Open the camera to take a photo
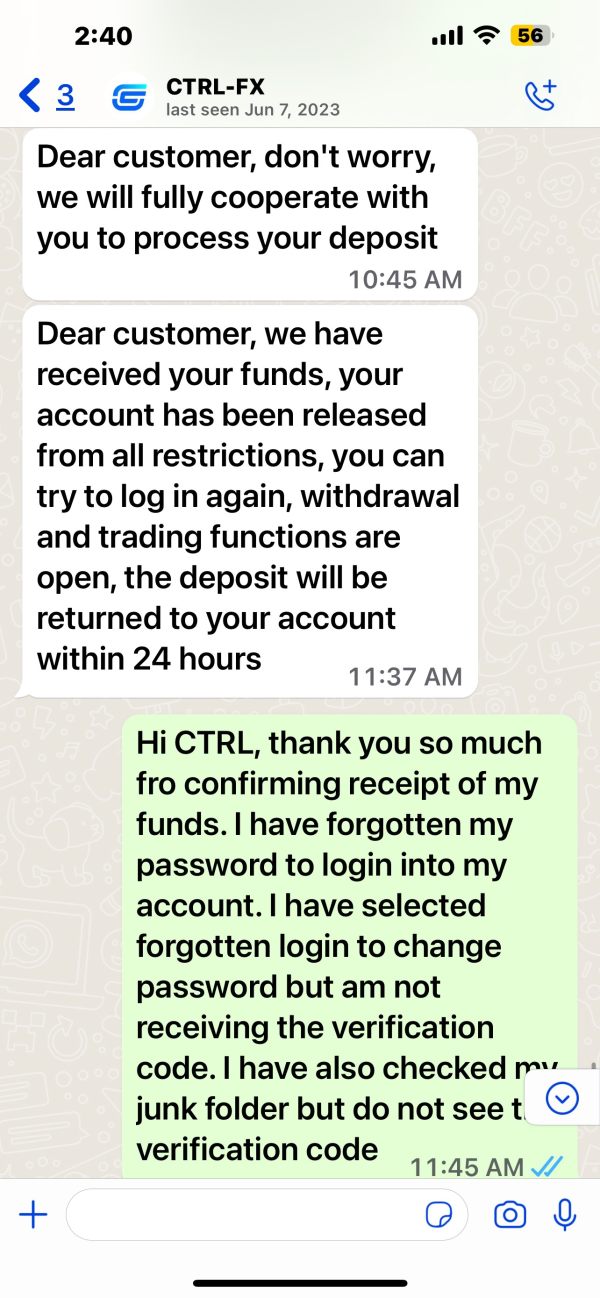 pyautogui.click(x=509, y=1215)
